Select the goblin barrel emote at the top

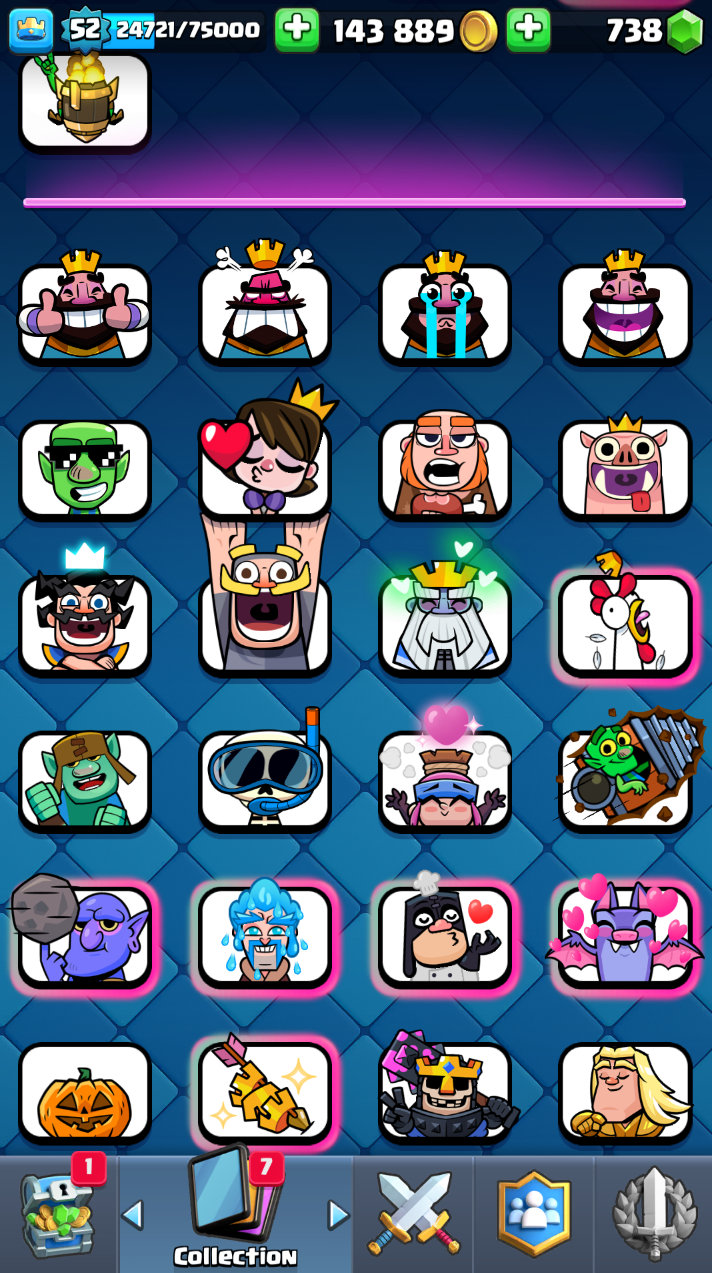pyautogui.click(x=85, y=100)
